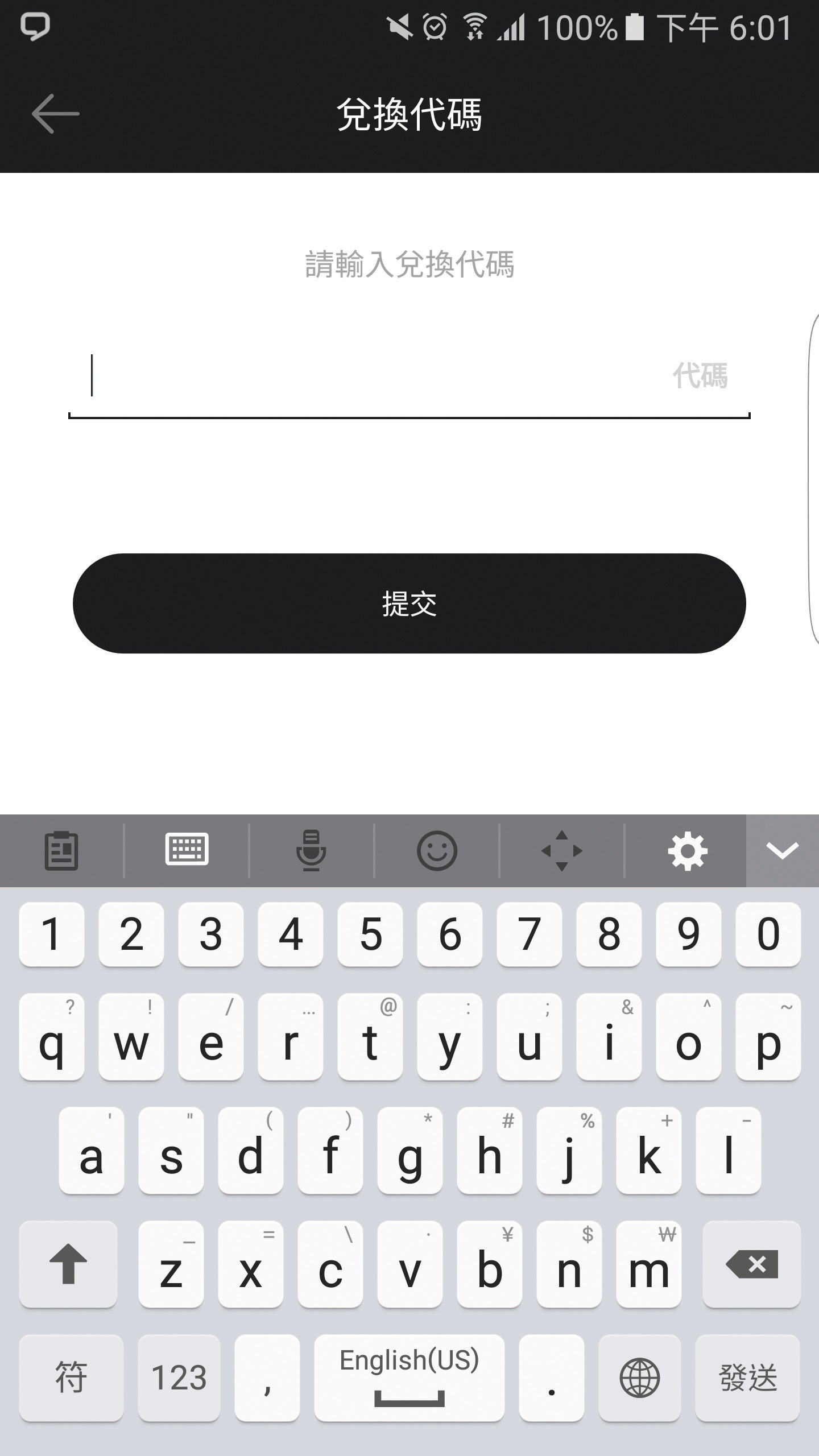
Task: Open the 123 numeric keypad
Action: (x=179, y=1378)
